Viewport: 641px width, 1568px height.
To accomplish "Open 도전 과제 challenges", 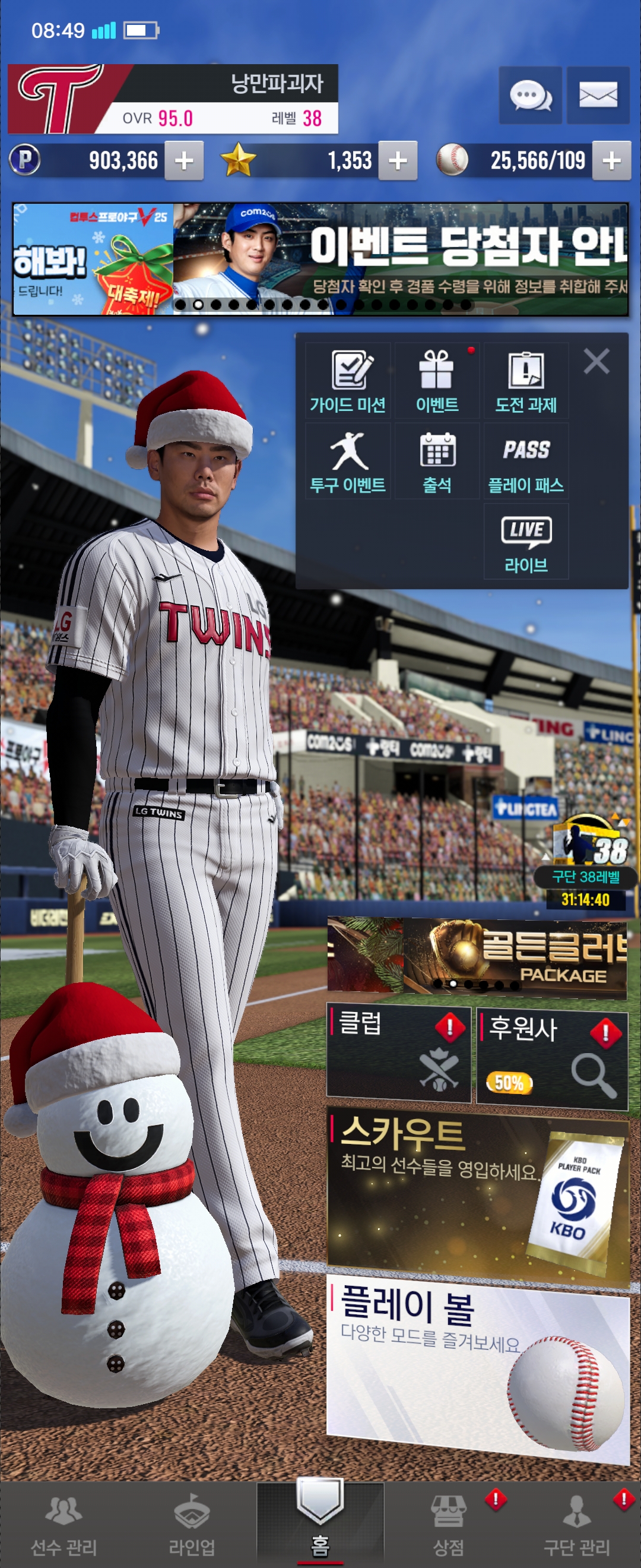I will click(526, 381).
